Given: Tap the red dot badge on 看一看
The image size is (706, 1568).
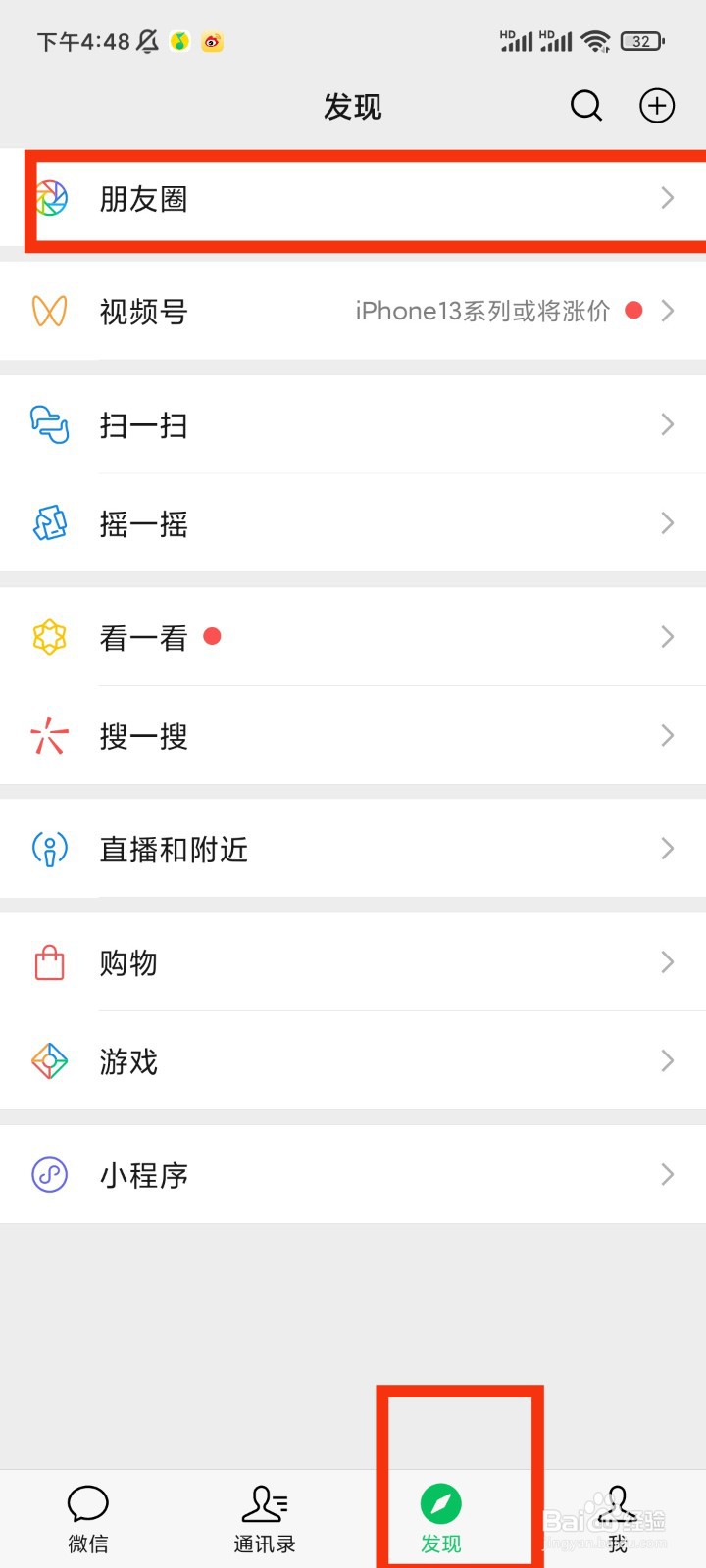Looking at the screenshot, I should (213, 635).
